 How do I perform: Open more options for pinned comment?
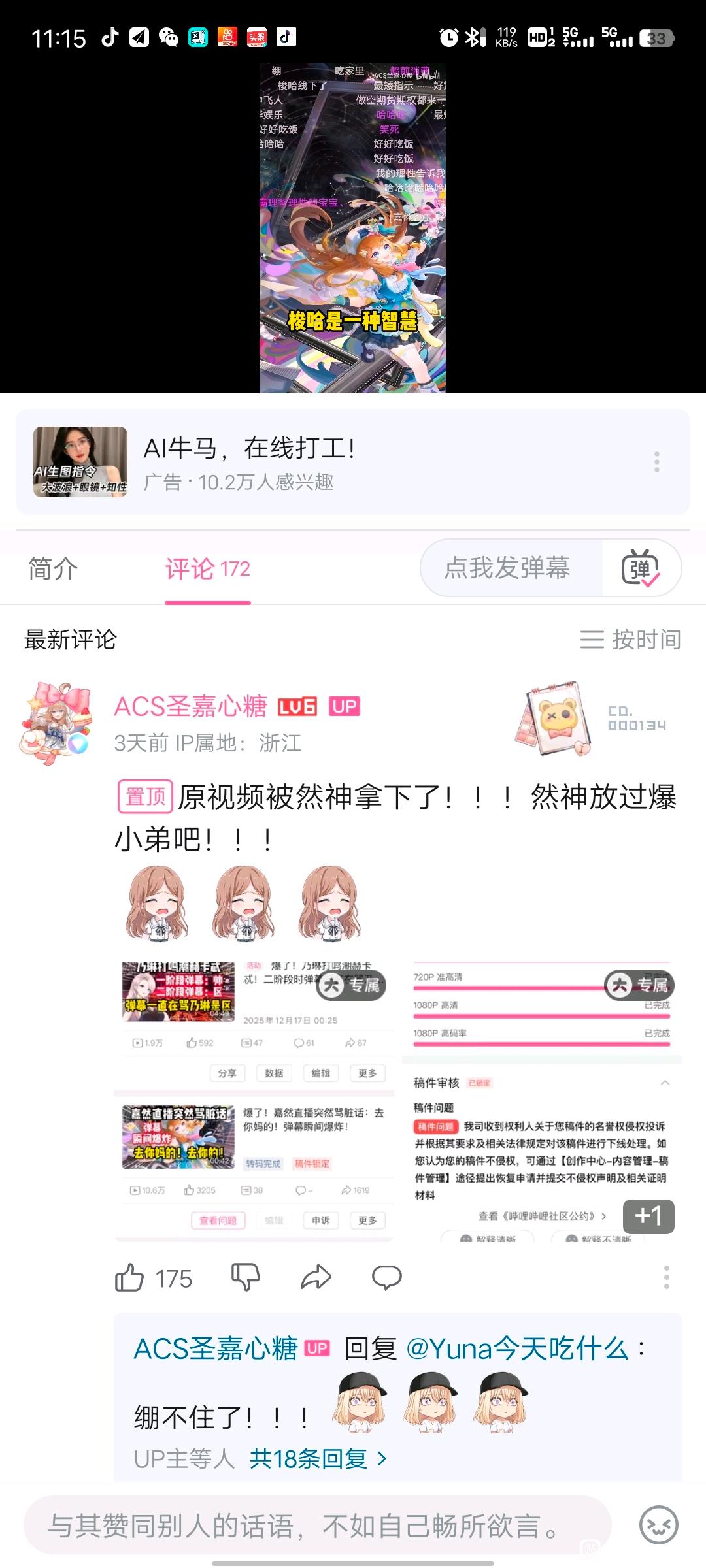[x=666, y=1277]
